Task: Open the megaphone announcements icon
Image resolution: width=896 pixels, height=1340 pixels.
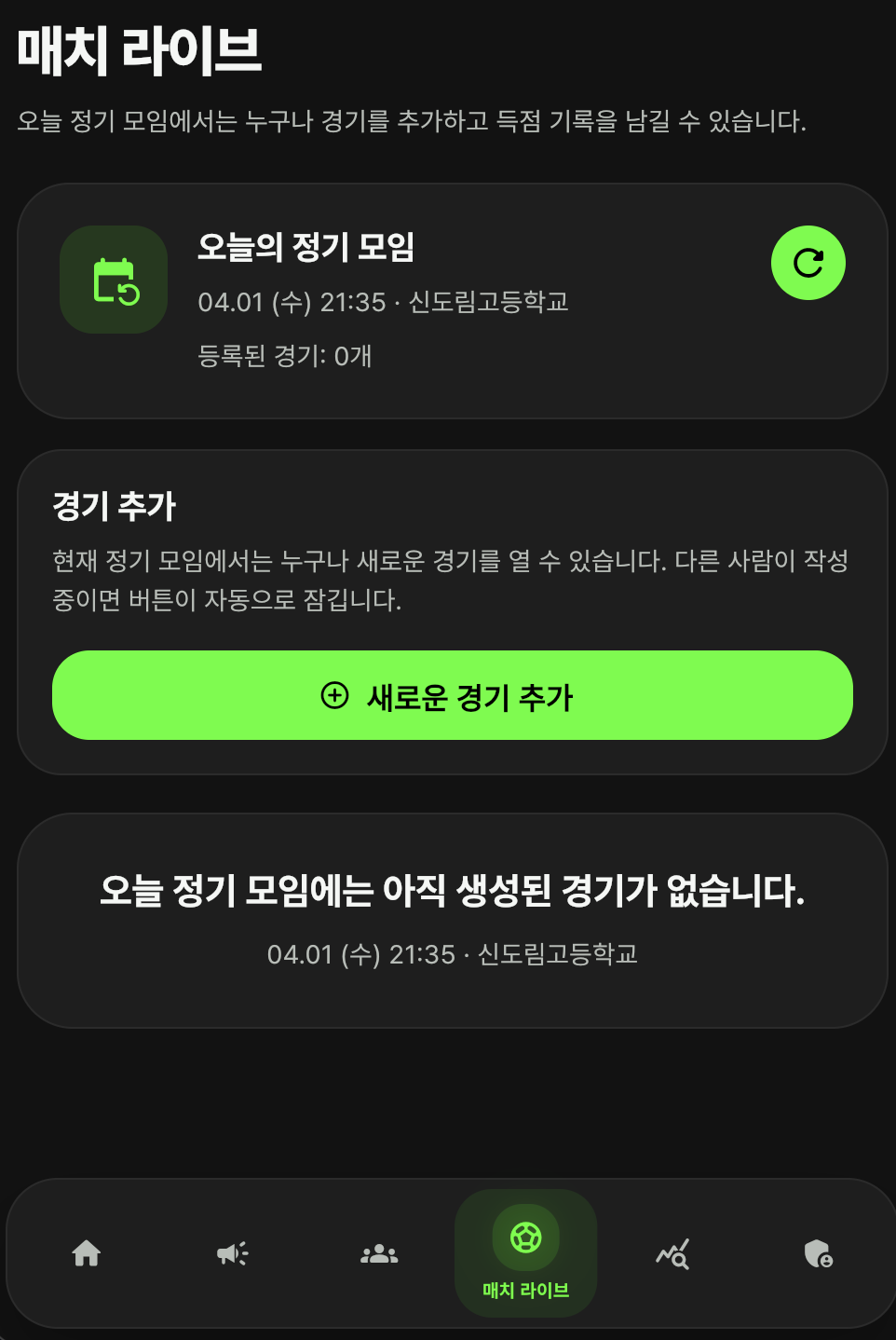Action: pos(232,1253)
